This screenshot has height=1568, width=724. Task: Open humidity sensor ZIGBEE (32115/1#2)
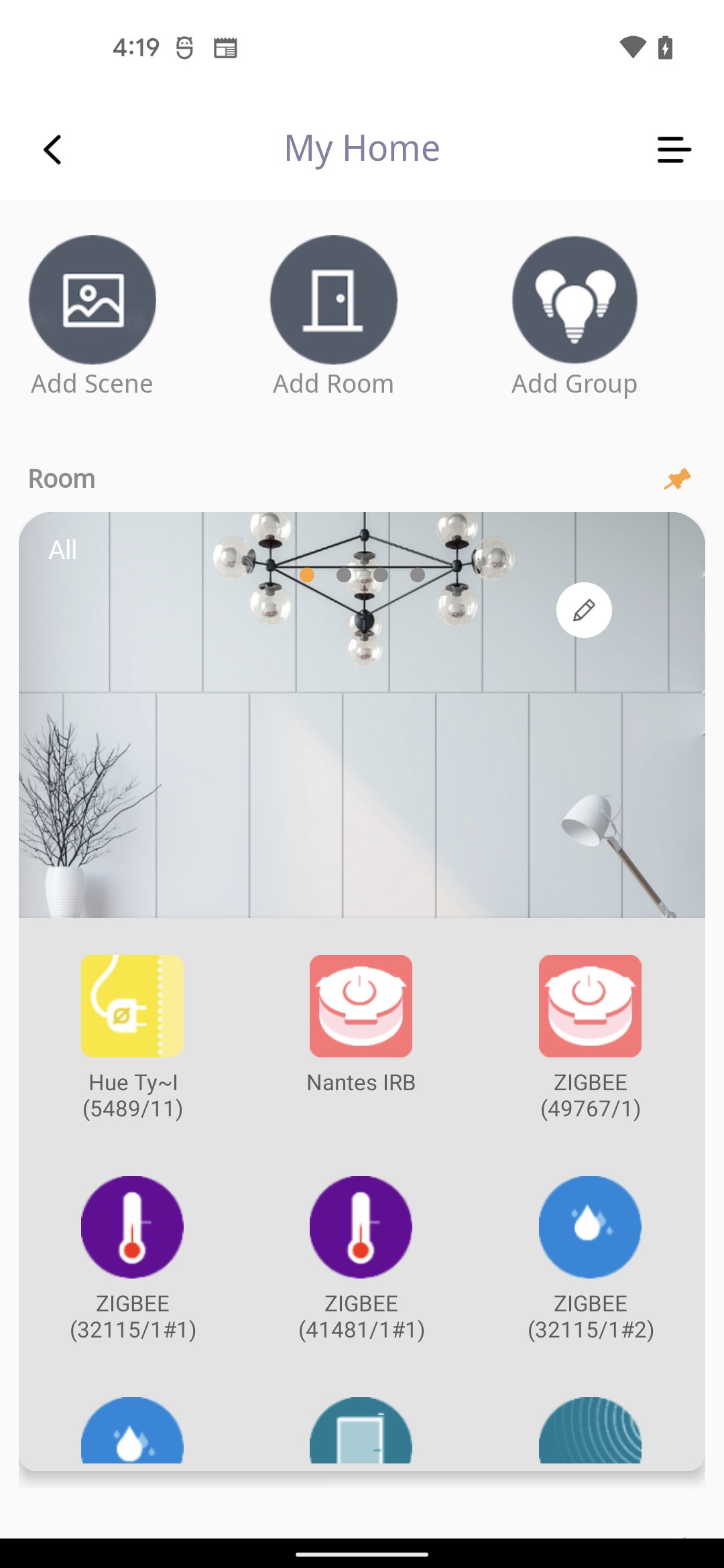click(x=590, y=1227)
